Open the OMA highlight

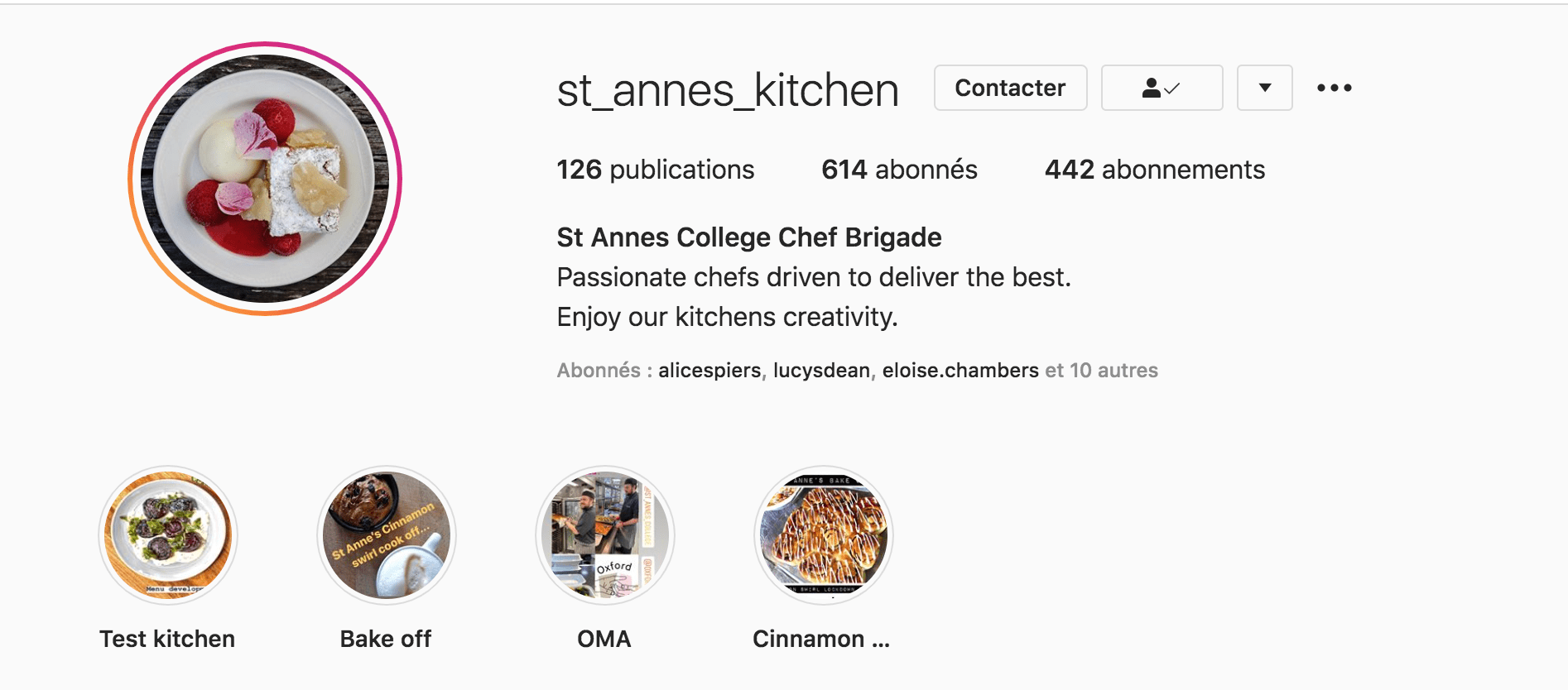(x=605, y=535)
